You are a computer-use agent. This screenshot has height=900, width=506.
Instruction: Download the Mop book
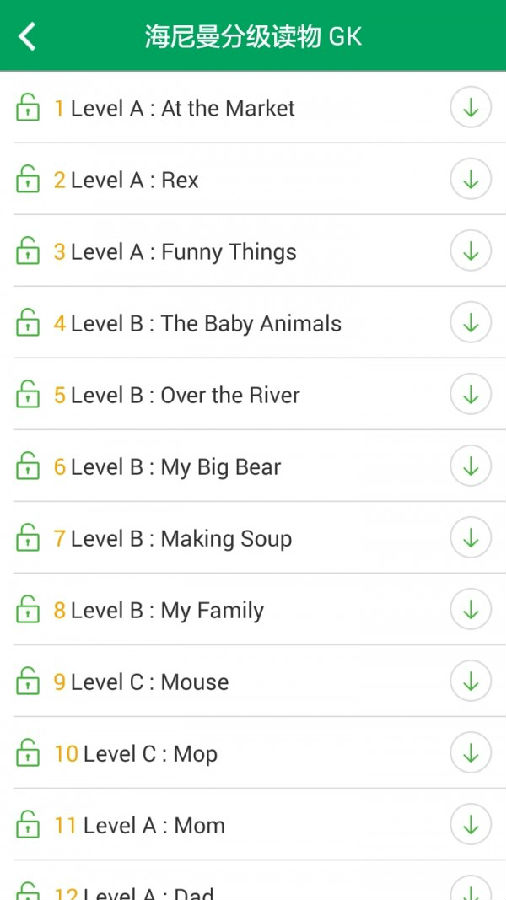(470, 752)
